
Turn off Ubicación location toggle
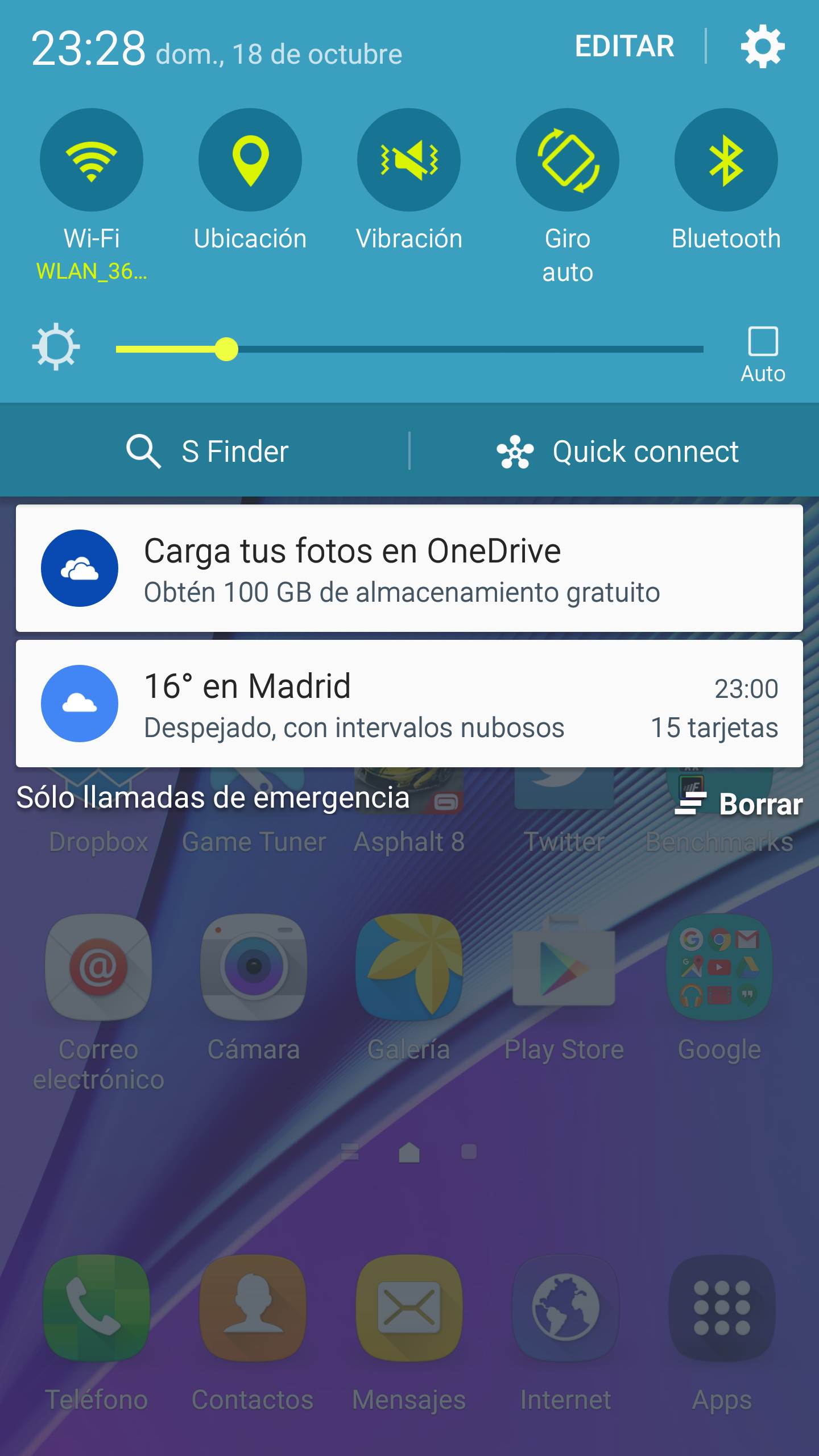pos(250,160)
